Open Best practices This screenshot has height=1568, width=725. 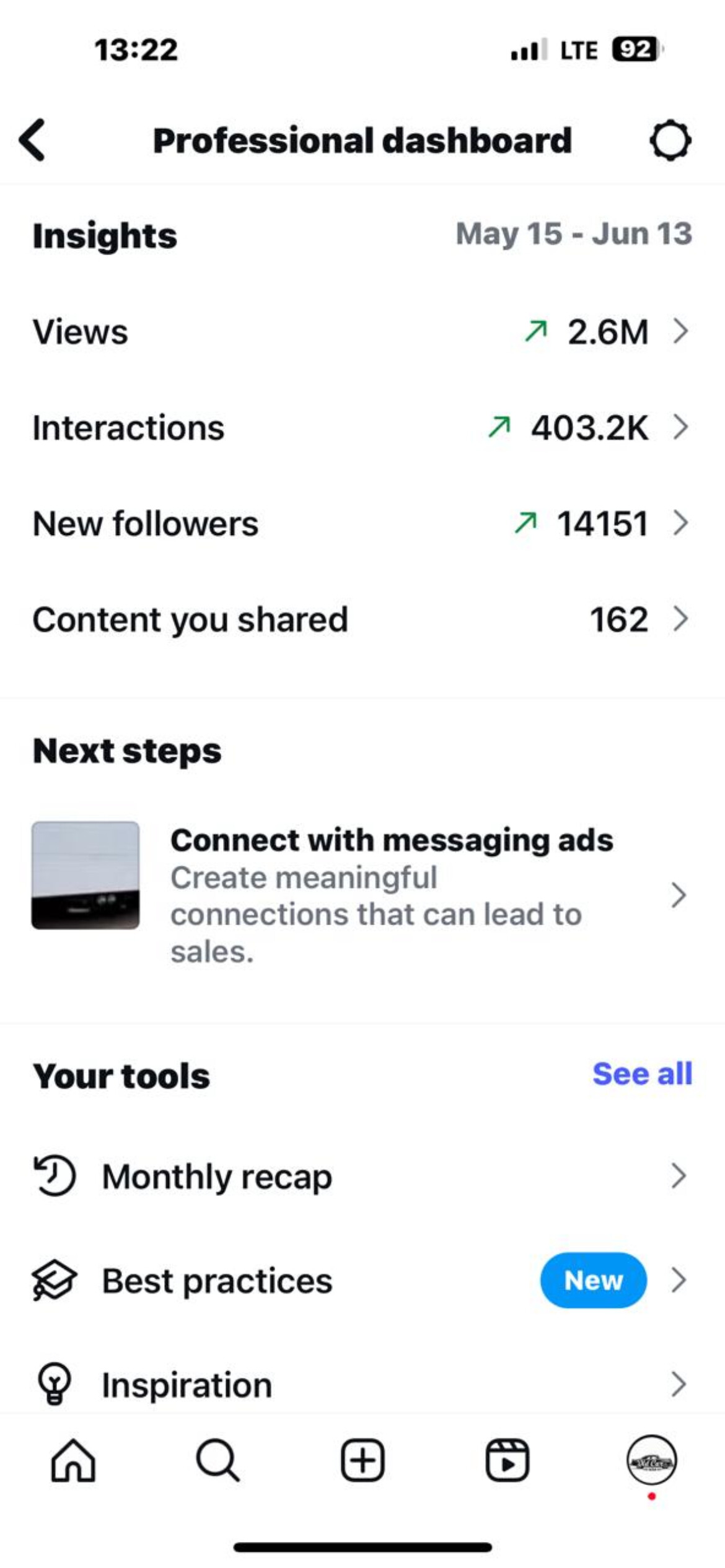point(362,1280)
